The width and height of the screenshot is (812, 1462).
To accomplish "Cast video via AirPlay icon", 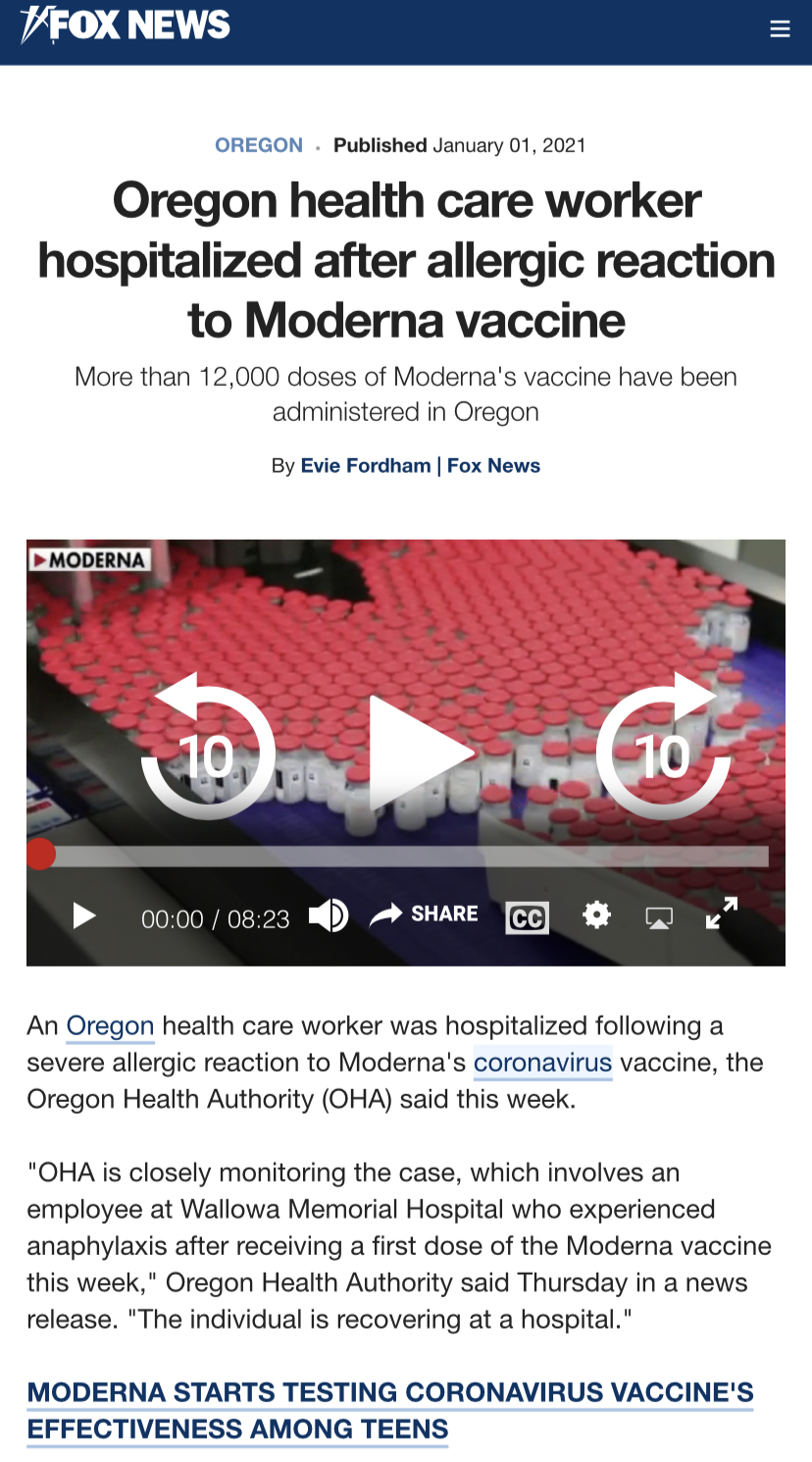I will coord(659,917).
